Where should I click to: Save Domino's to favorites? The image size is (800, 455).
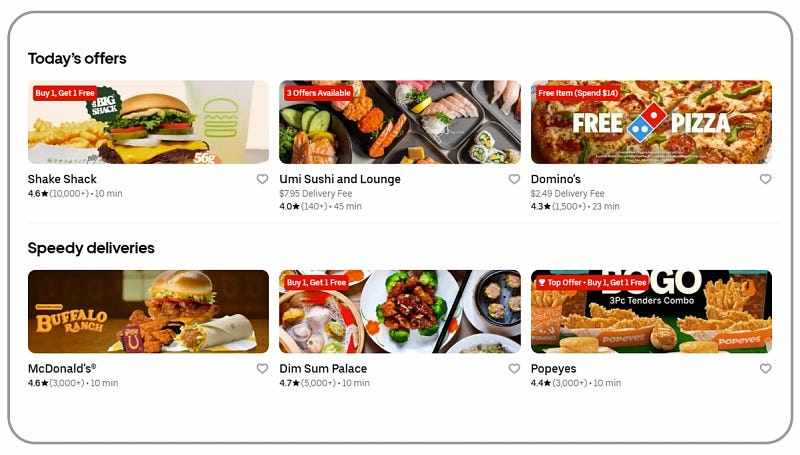(x=765, y=179)
